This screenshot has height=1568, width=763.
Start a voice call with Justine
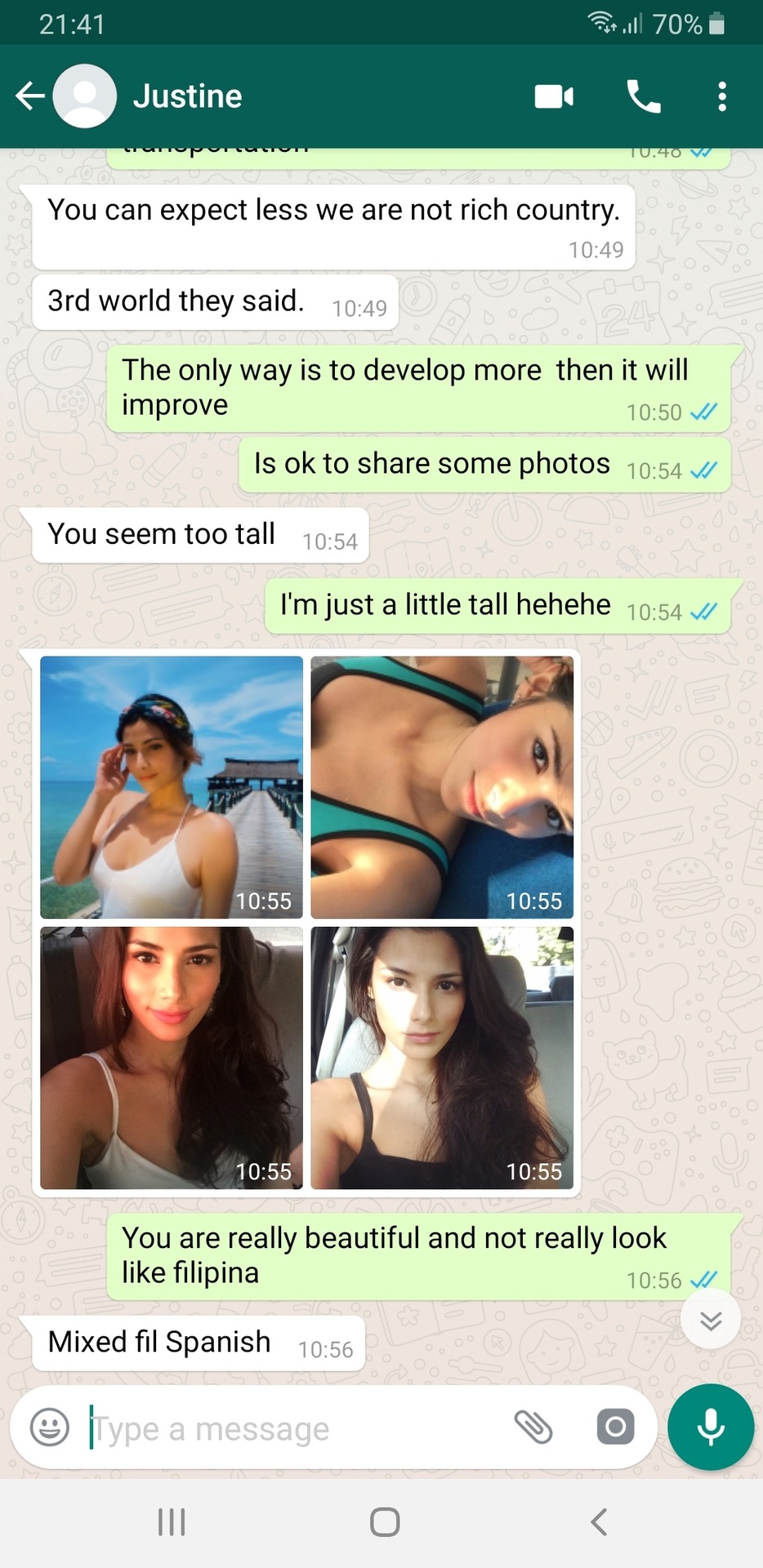[643, 96]
